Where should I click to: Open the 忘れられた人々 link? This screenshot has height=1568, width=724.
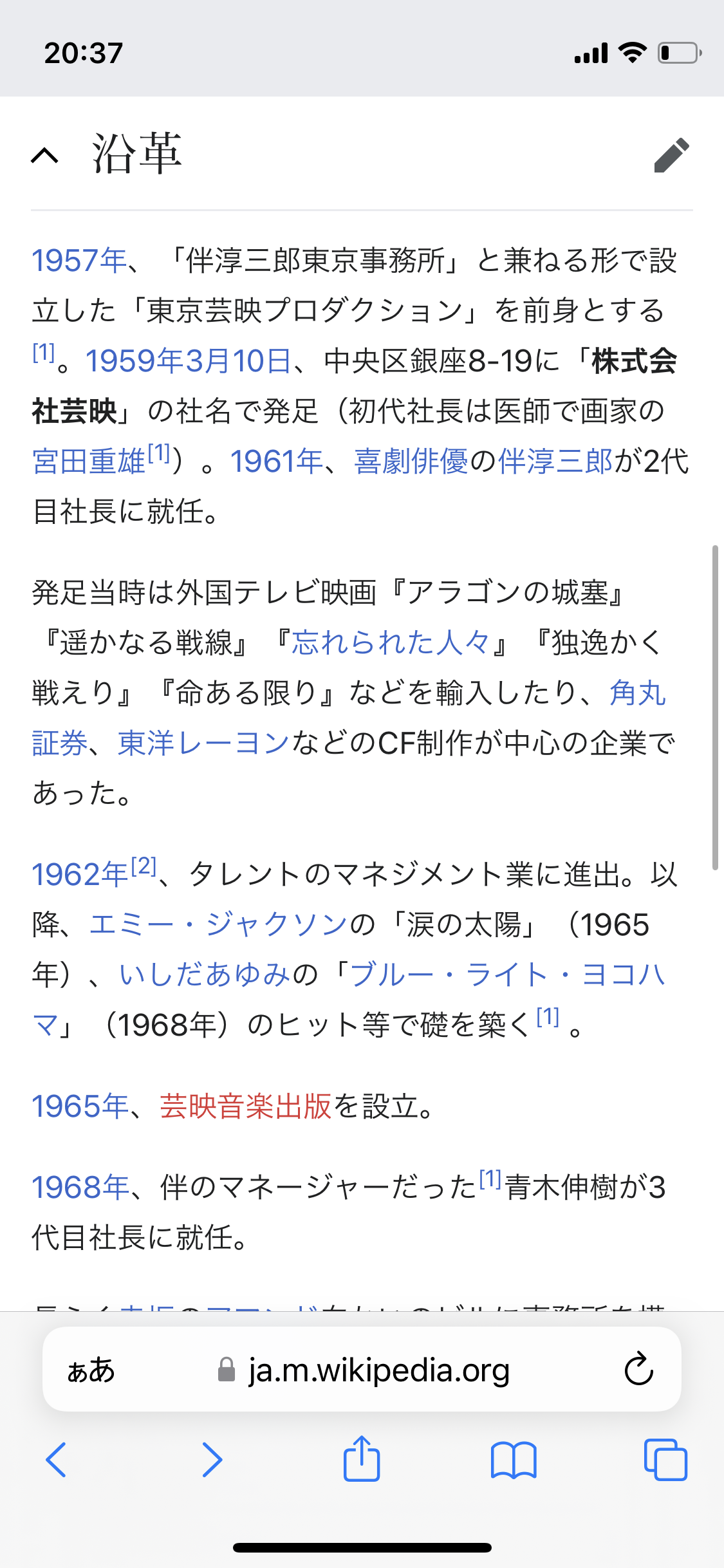pyautogui.click(x=391, y=642)
